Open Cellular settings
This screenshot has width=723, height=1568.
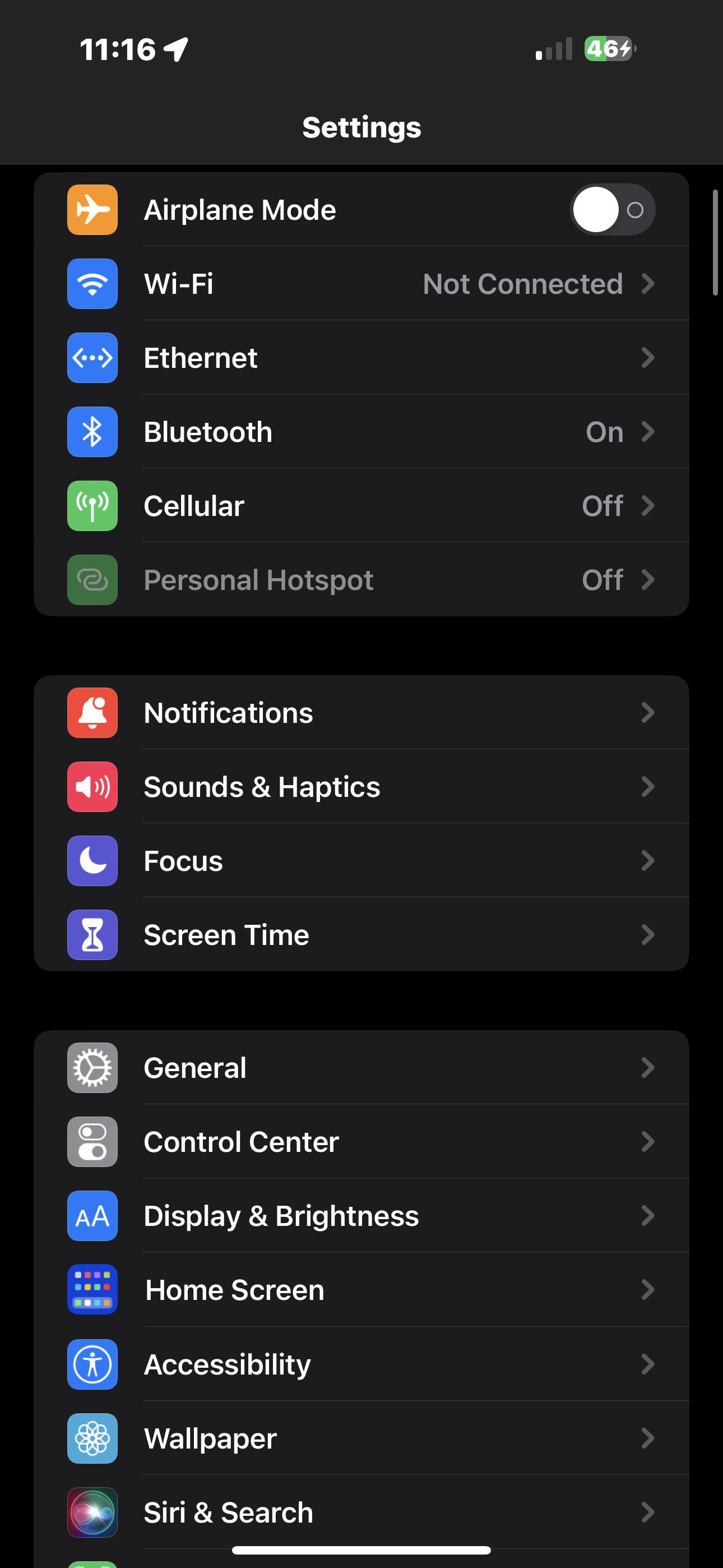[x=361, y=506]
